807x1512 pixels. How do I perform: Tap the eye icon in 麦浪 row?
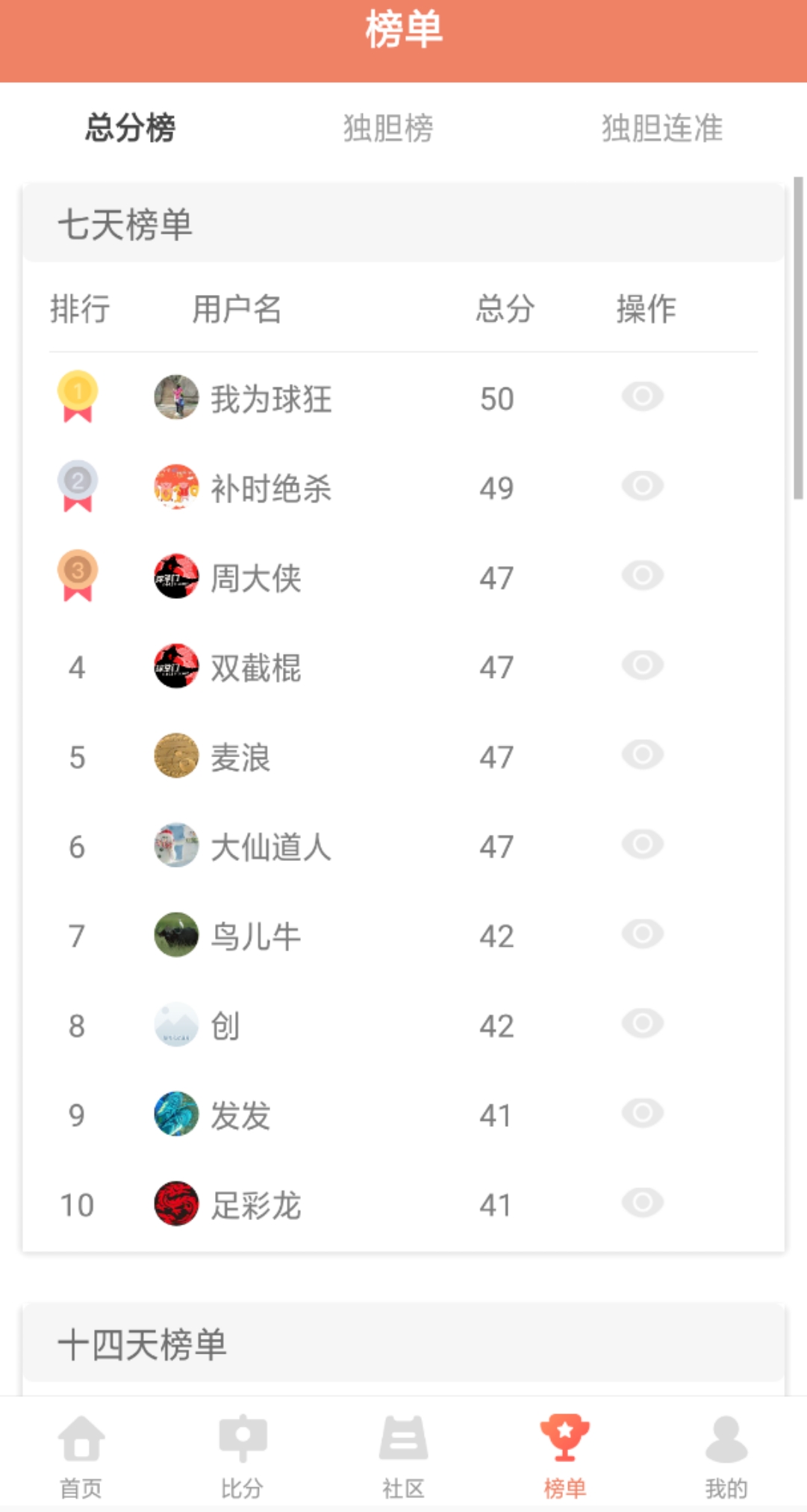click(x=643, y=755)
